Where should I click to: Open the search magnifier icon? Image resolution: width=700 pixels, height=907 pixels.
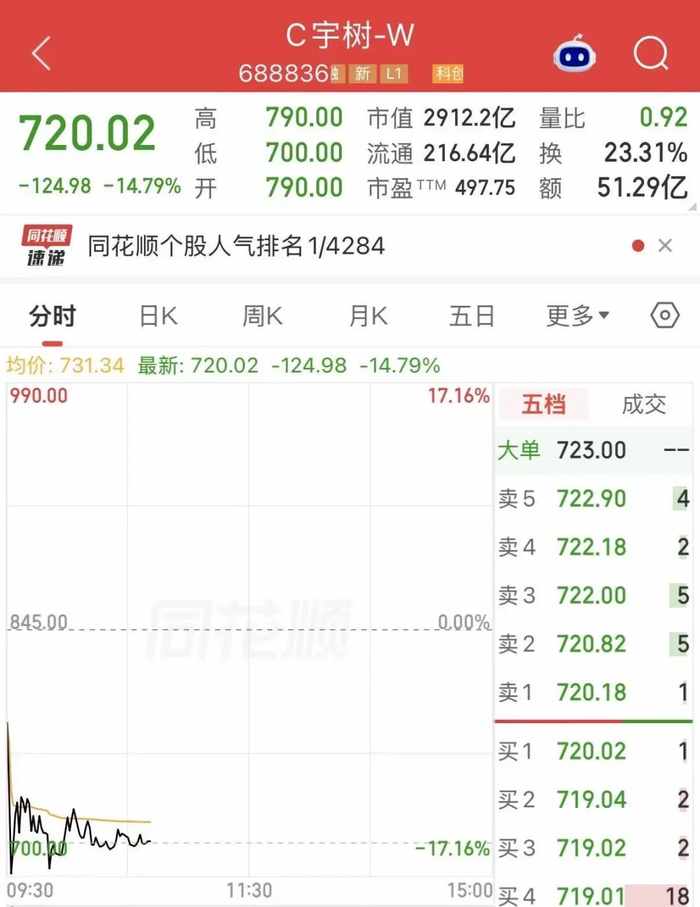coord(651,53)
